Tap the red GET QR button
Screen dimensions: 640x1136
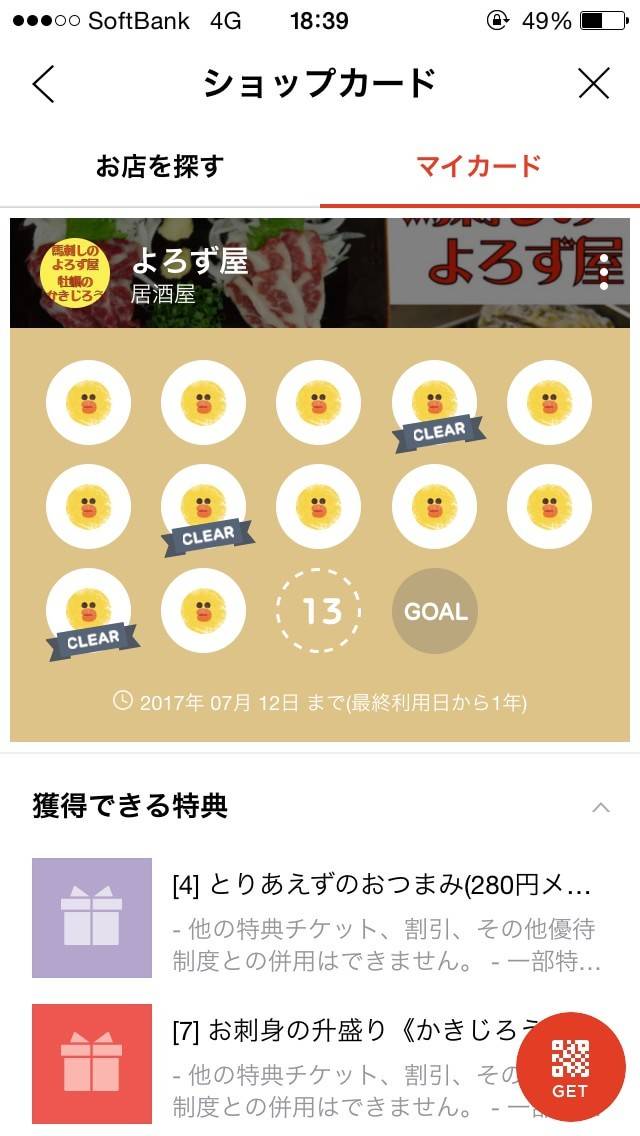pyautogui.click(x=570, y=1066)
